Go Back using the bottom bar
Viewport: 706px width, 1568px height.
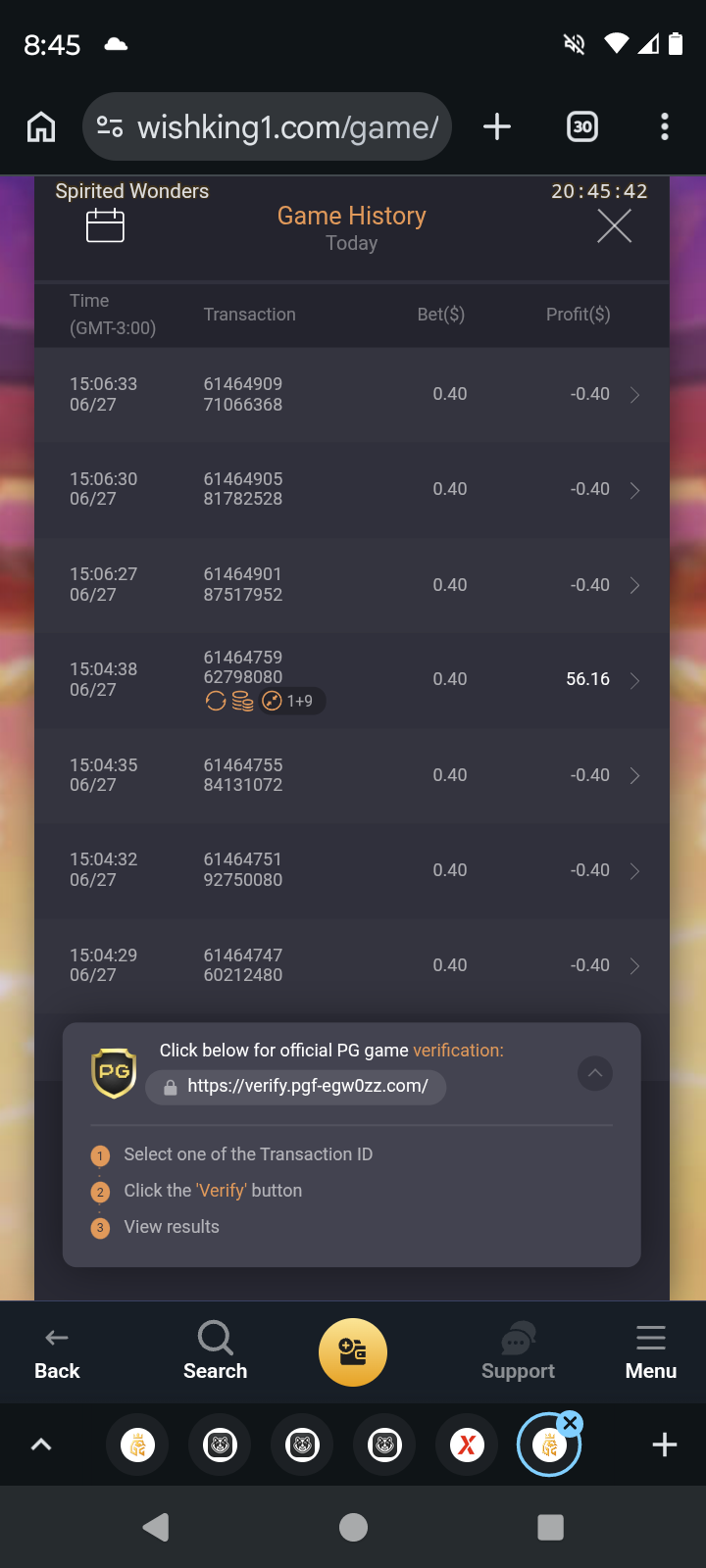tap(57, 1353)
